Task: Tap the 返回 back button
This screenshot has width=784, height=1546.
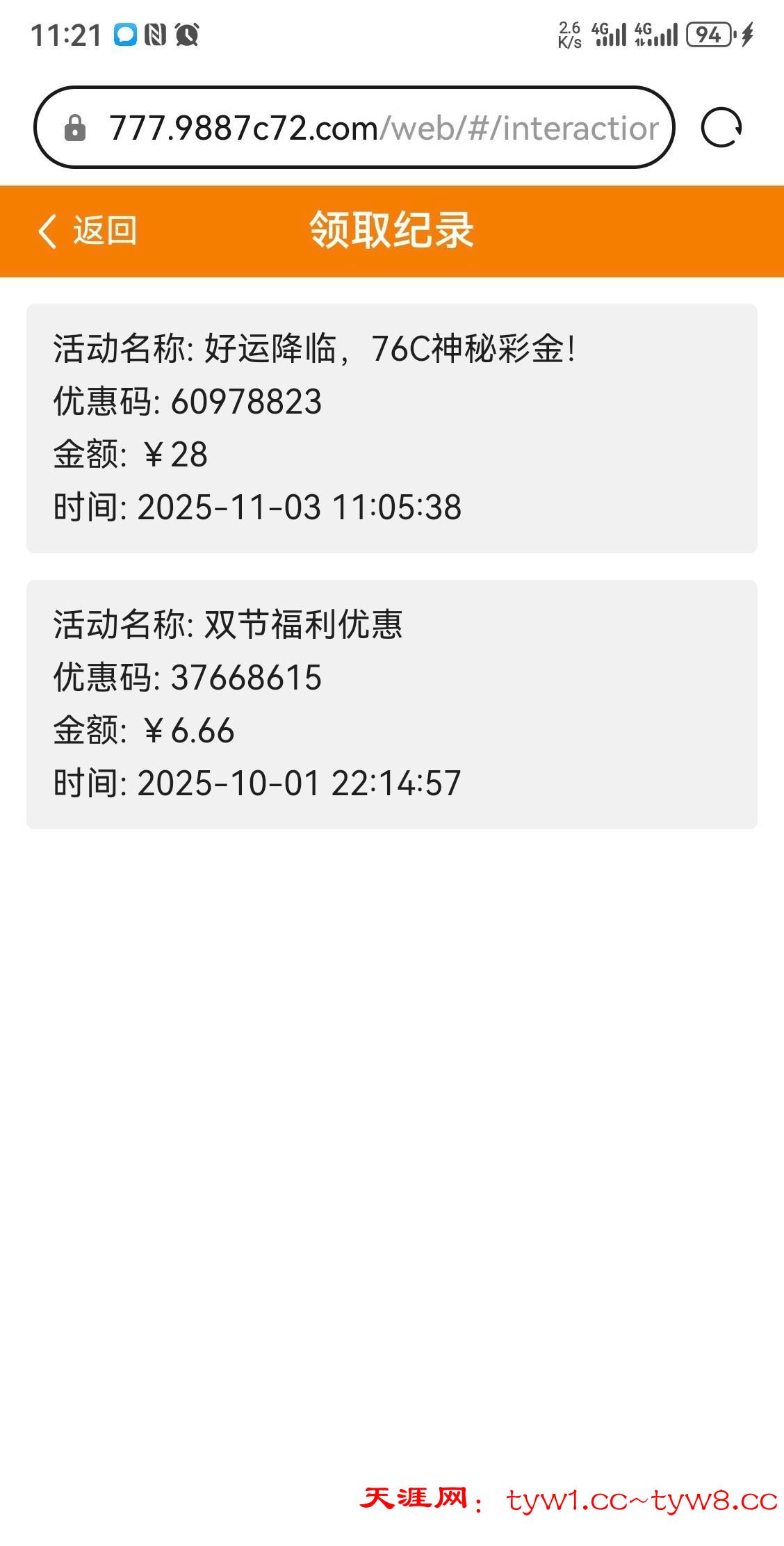Action: coord(87,231)
